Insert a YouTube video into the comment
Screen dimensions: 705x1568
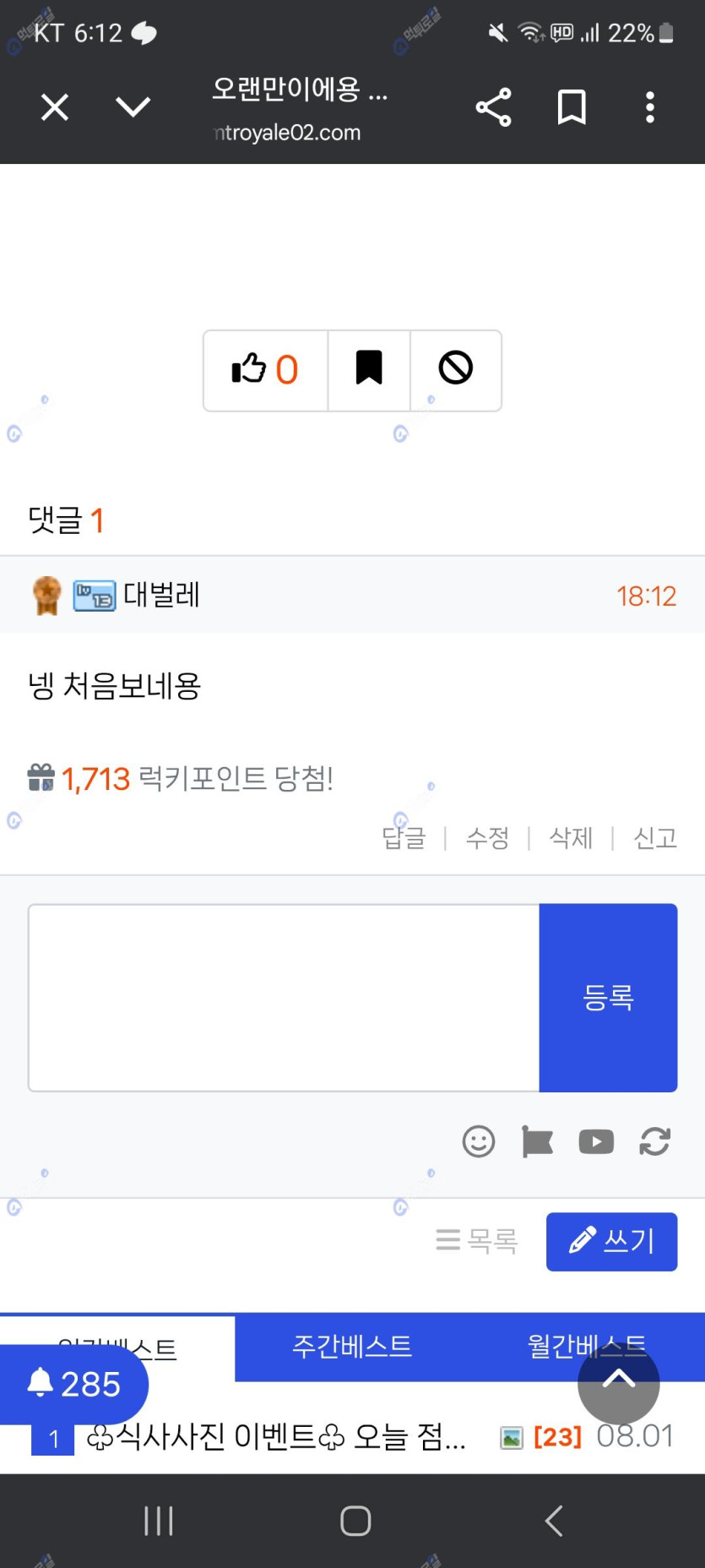point(596,1141)
